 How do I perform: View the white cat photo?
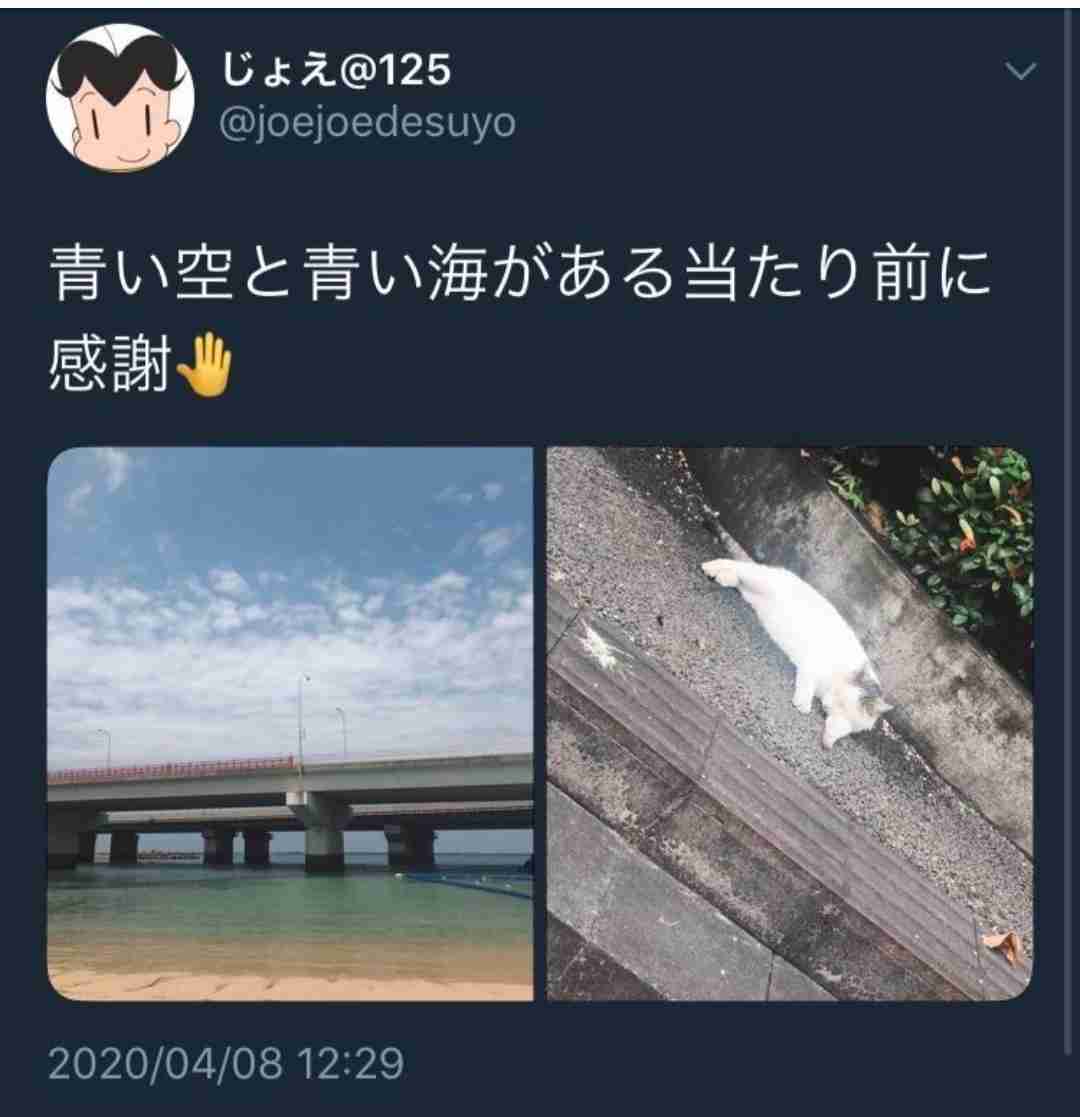(x=789, y=723)
